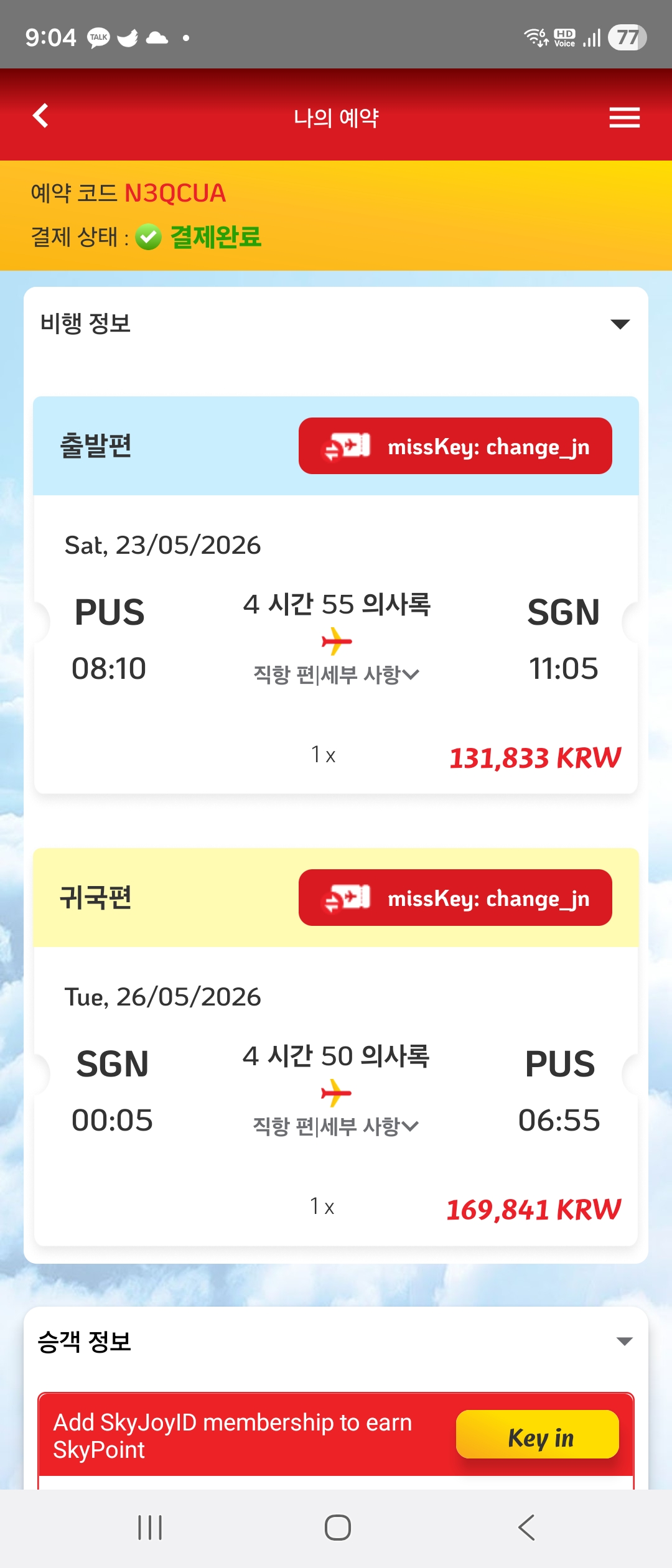Image resolution: width=672 pixels, height=1568 pixels.
Task: Tap change flight button for 귀국편
Action: [455, 898]
